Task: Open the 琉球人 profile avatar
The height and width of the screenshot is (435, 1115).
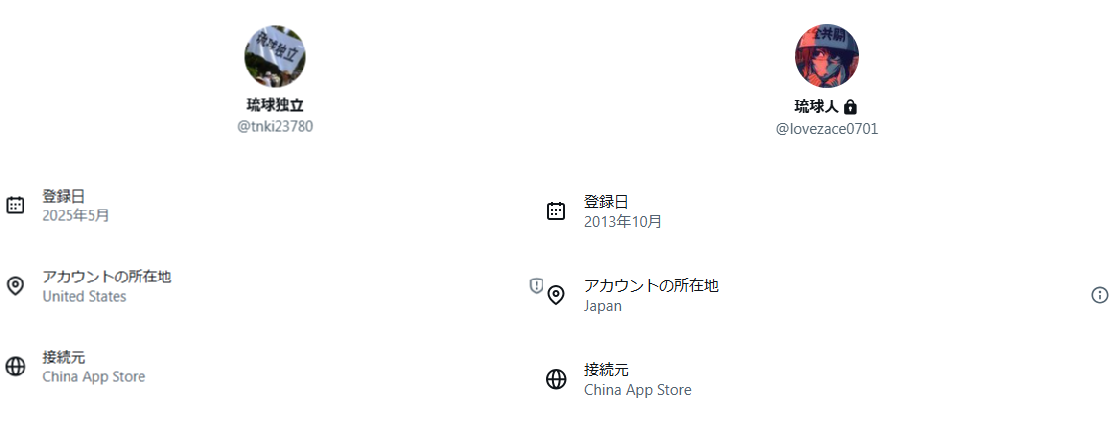Action: click(826, 55)
